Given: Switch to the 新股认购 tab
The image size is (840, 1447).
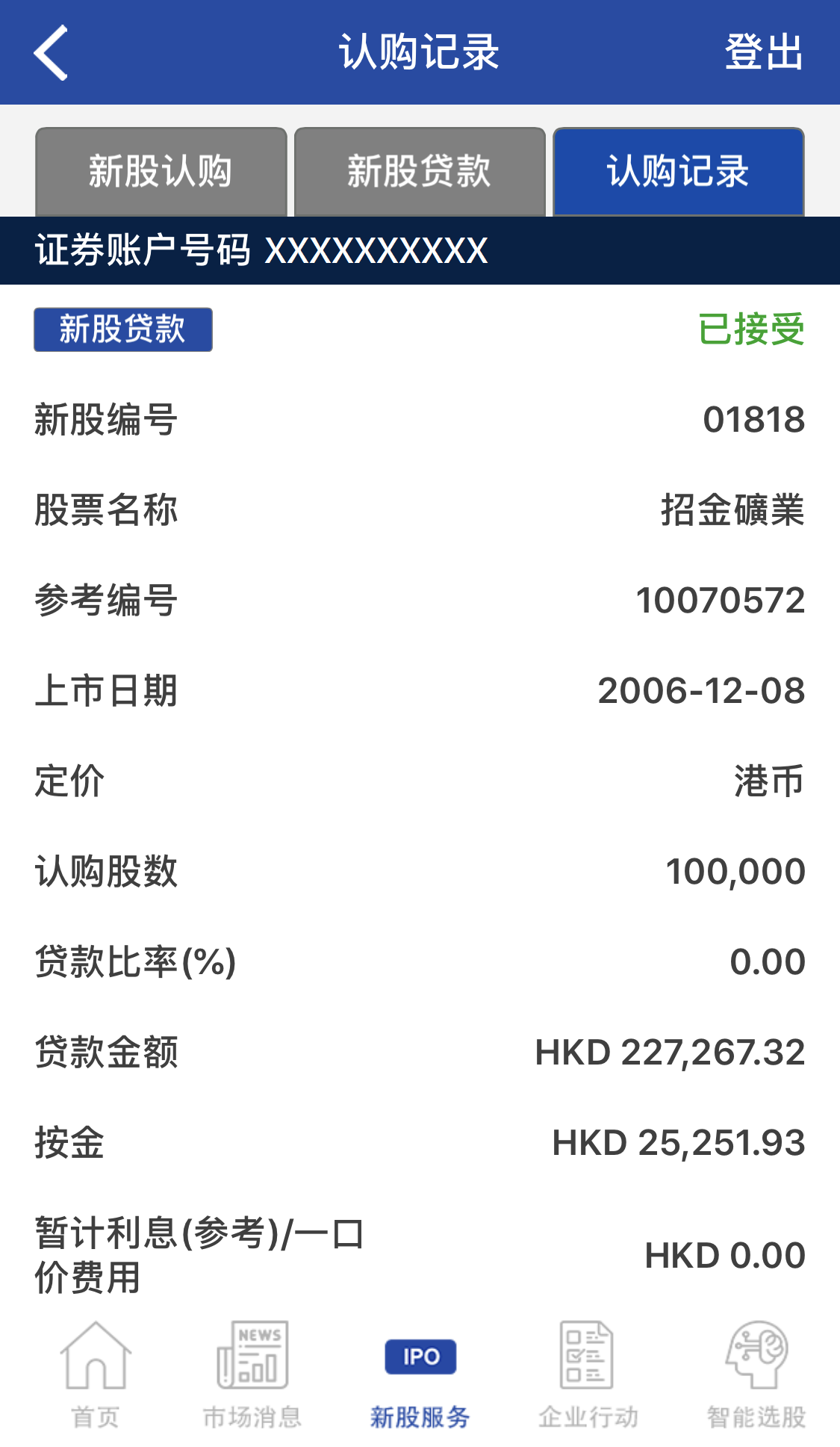Looking at the screenshot, I should [161, 172].
